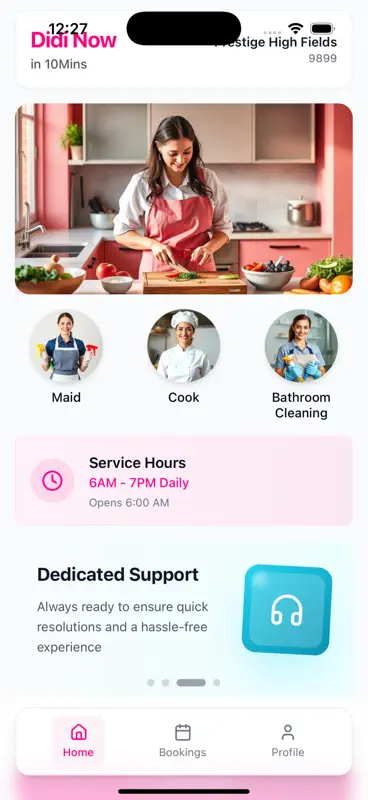The image size is (368, 800).
Task: Tap the carousel page indicator dots
Action: click(184, 683)
